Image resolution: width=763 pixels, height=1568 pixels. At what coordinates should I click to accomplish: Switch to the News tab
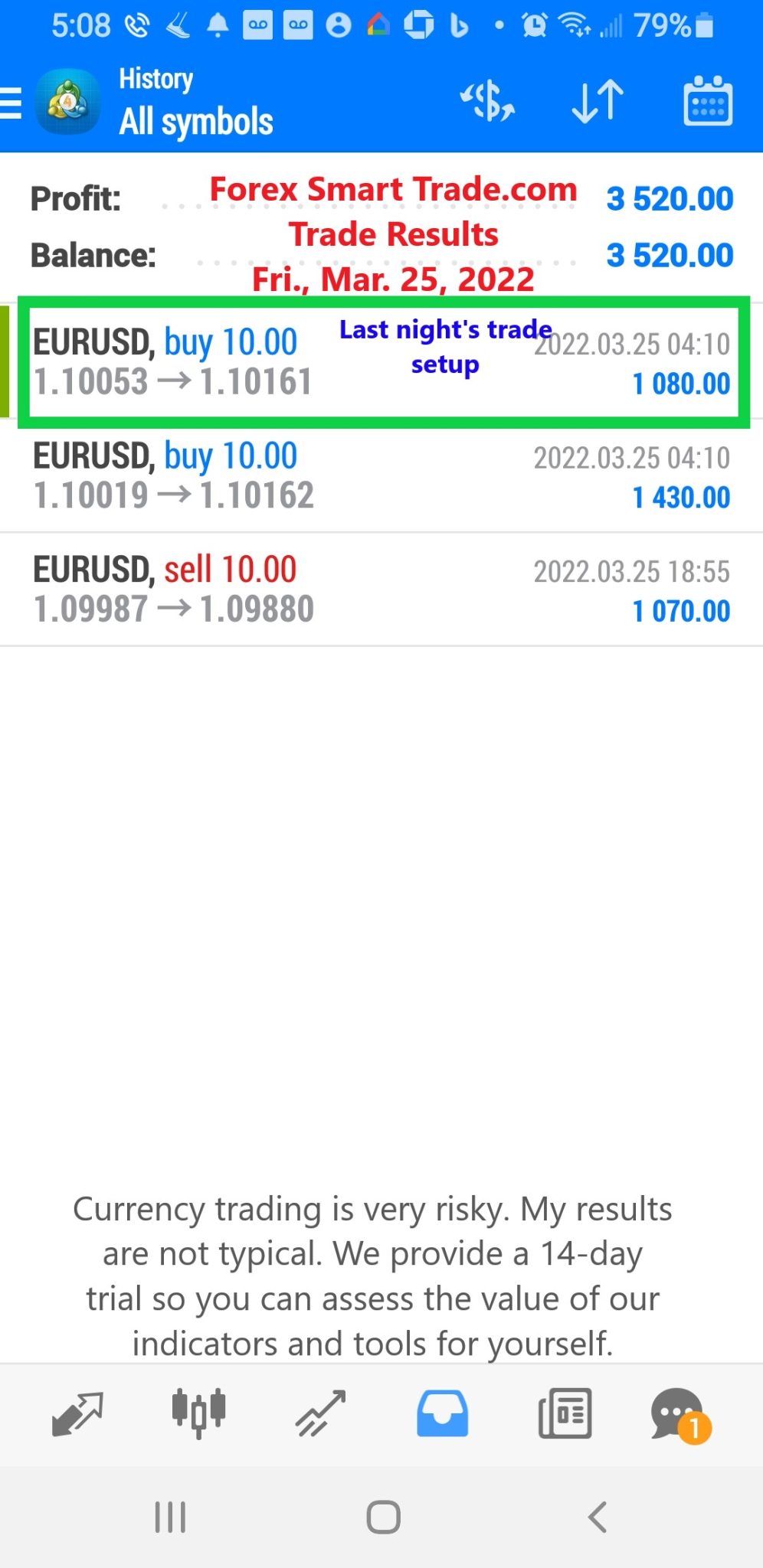pyautogui.click(x=565, y=1413)
